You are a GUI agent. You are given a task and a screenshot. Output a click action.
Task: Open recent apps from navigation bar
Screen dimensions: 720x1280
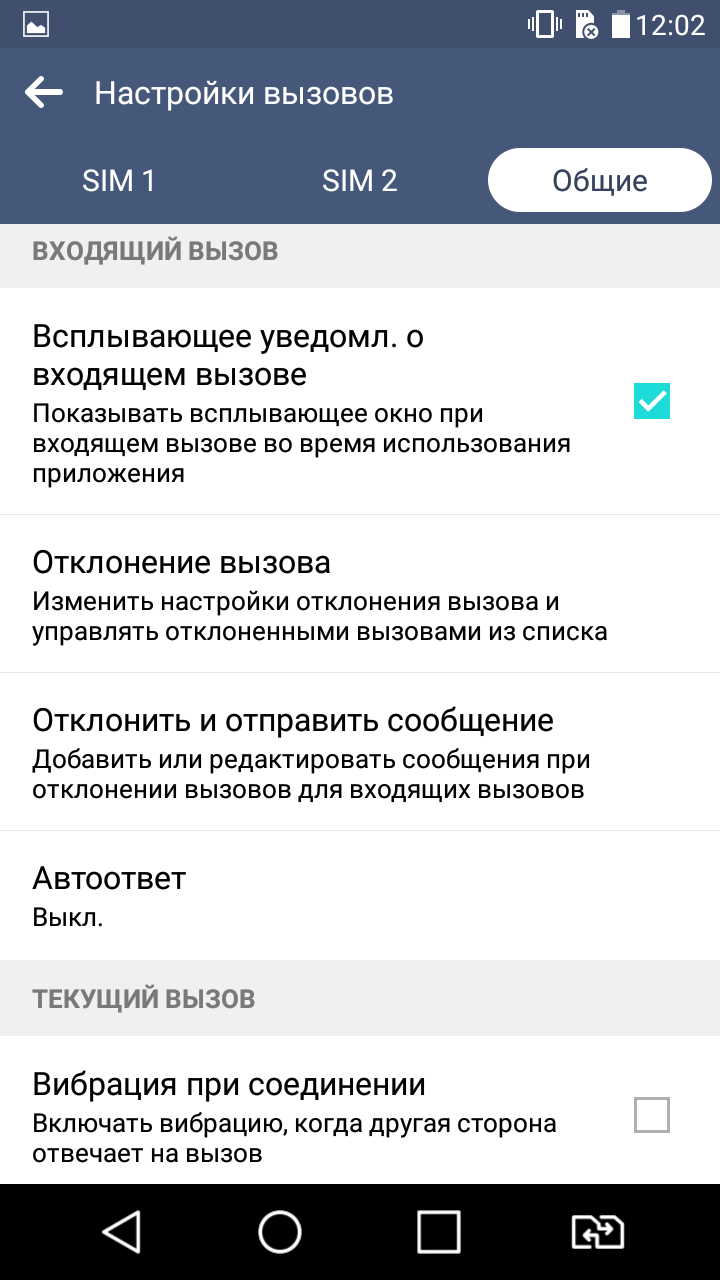(x=439, y=1232)
